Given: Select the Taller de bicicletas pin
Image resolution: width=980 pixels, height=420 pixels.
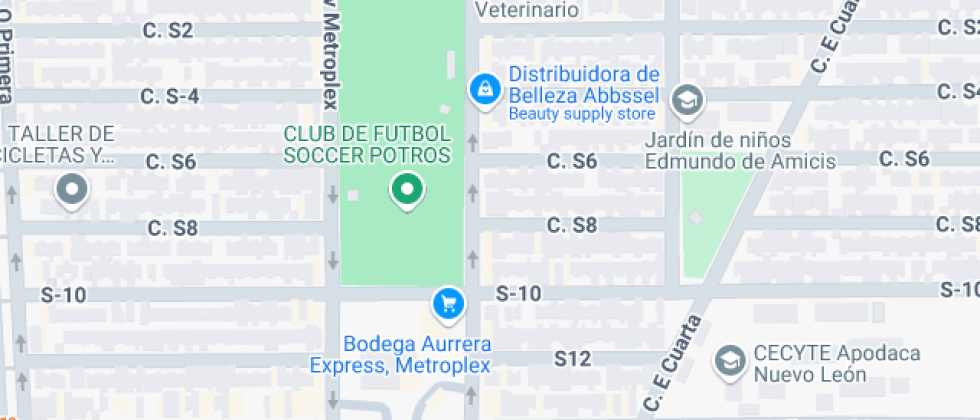Looking at the screenshot, I should tap(72, 190).
